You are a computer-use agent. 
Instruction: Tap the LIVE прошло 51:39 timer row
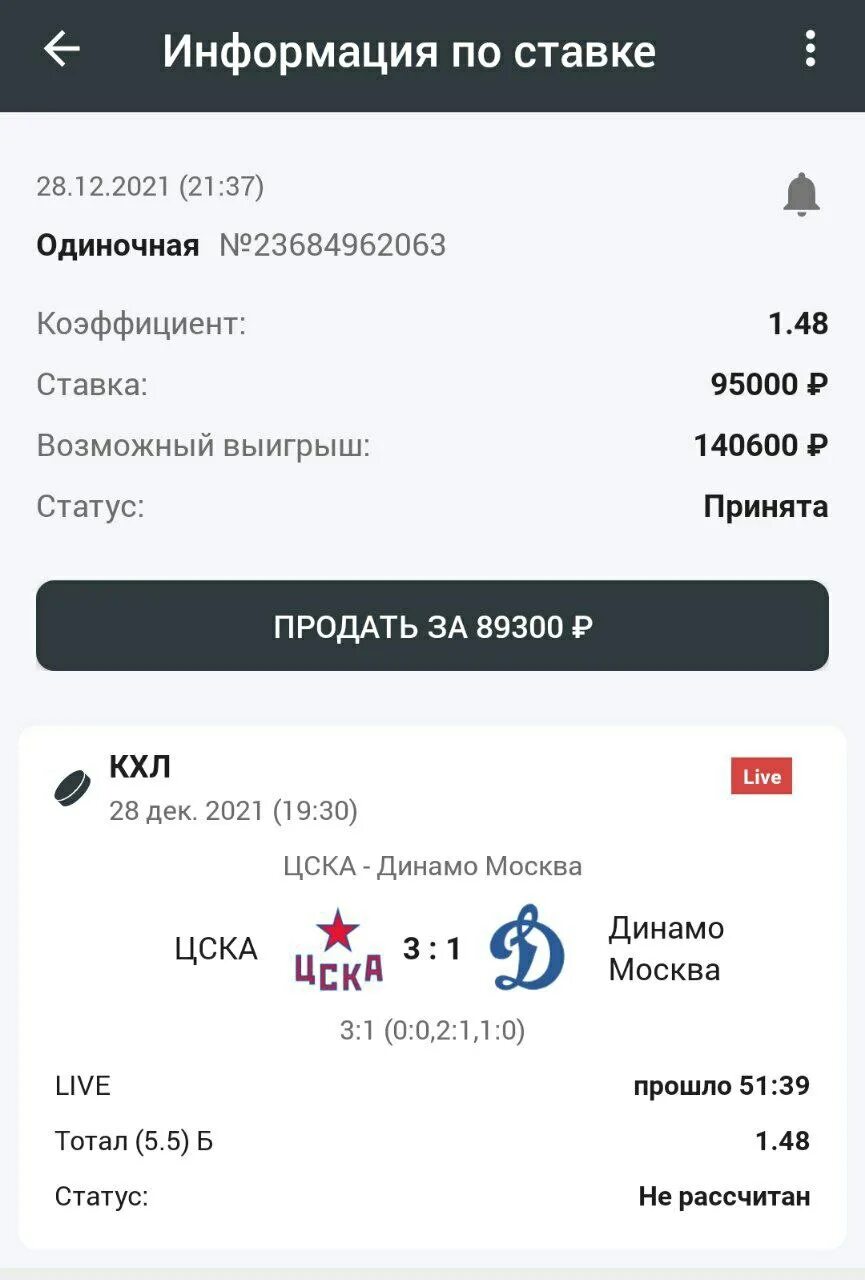(432, 1085)
